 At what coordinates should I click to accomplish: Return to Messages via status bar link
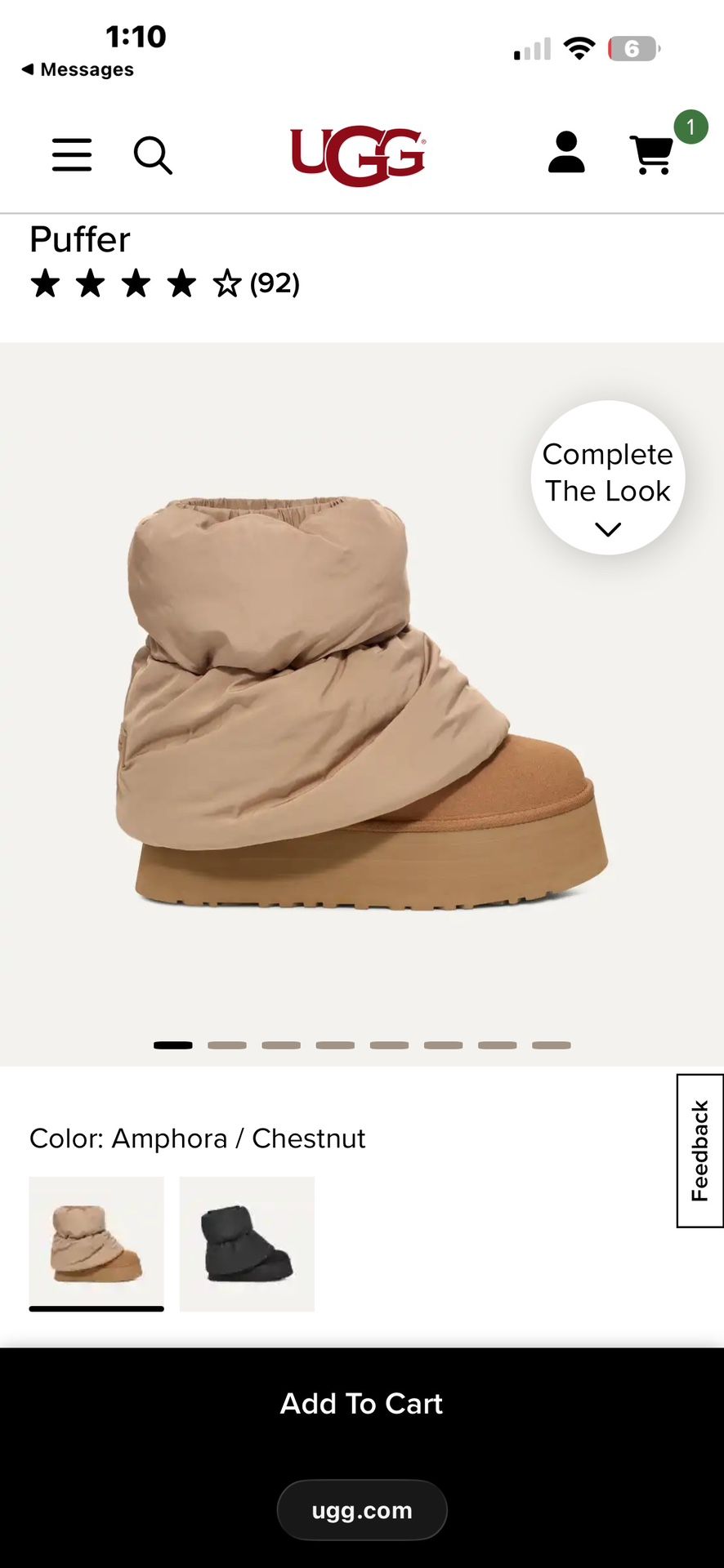coord(78,69)
